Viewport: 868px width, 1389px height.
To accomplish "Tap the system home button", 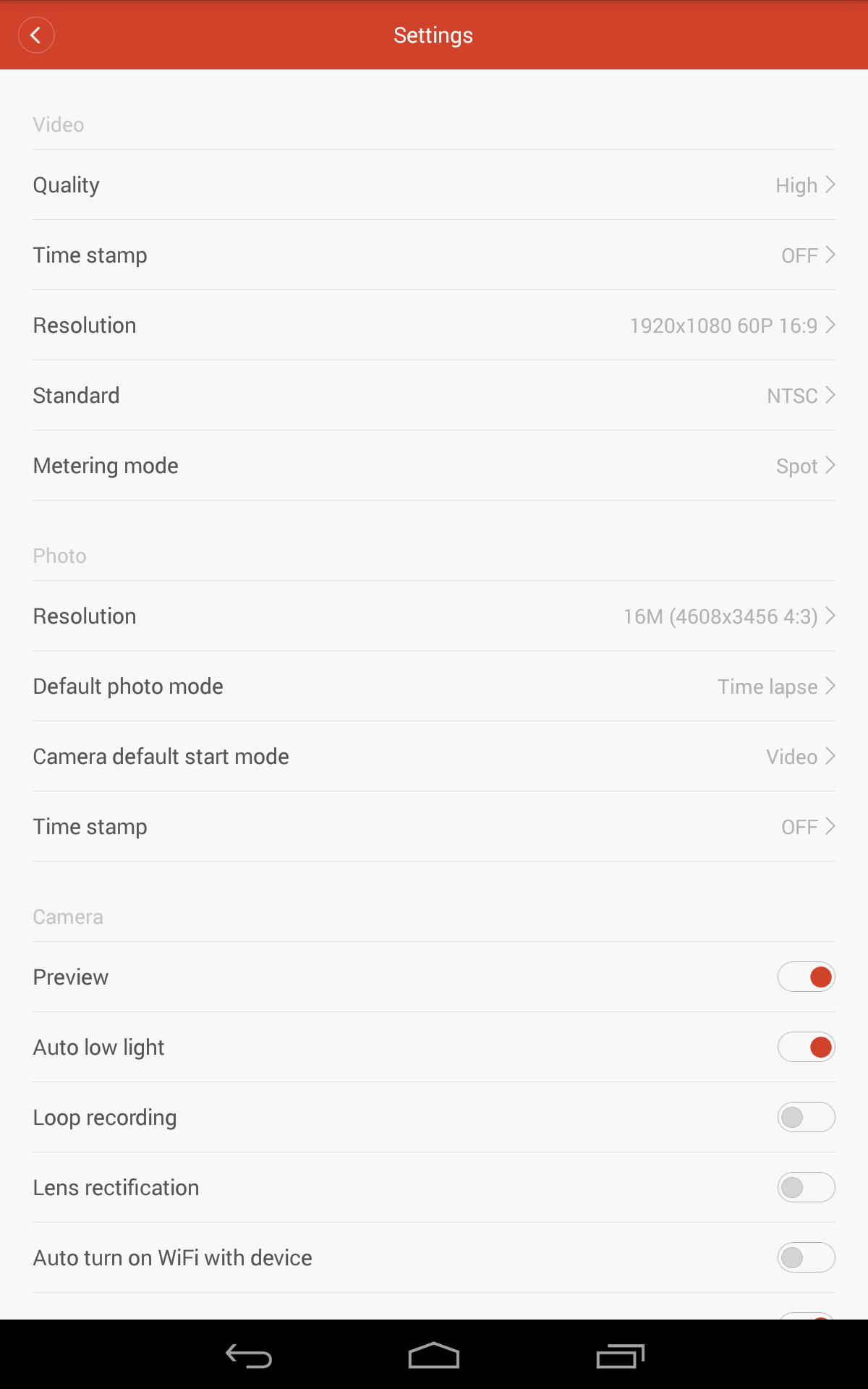I will 434,1356.
